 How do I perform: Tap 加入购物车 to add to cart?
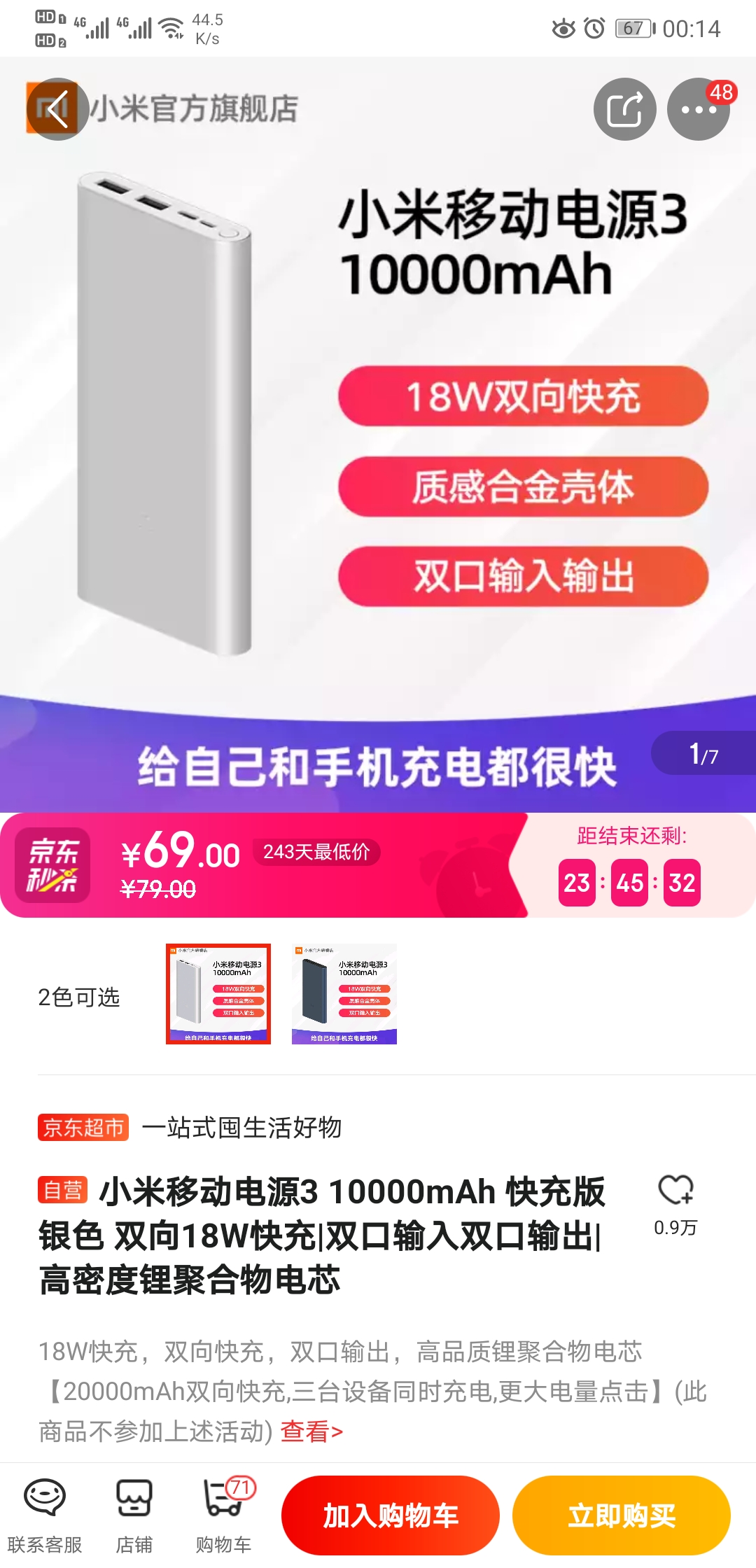click(390, 1515)
